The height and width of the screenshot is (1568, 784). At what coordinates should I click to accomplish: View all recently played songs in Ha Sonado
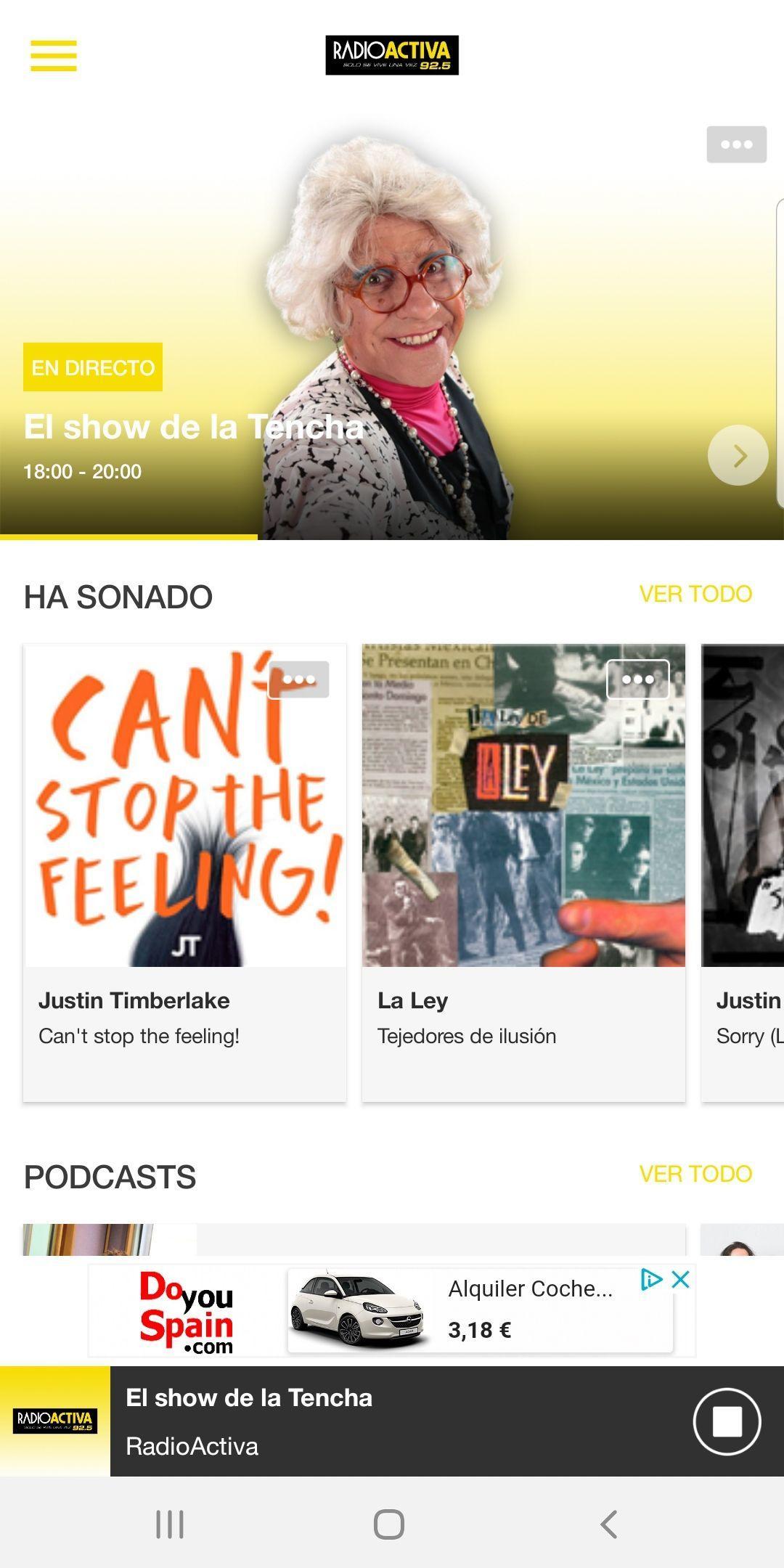click(695, 594)
